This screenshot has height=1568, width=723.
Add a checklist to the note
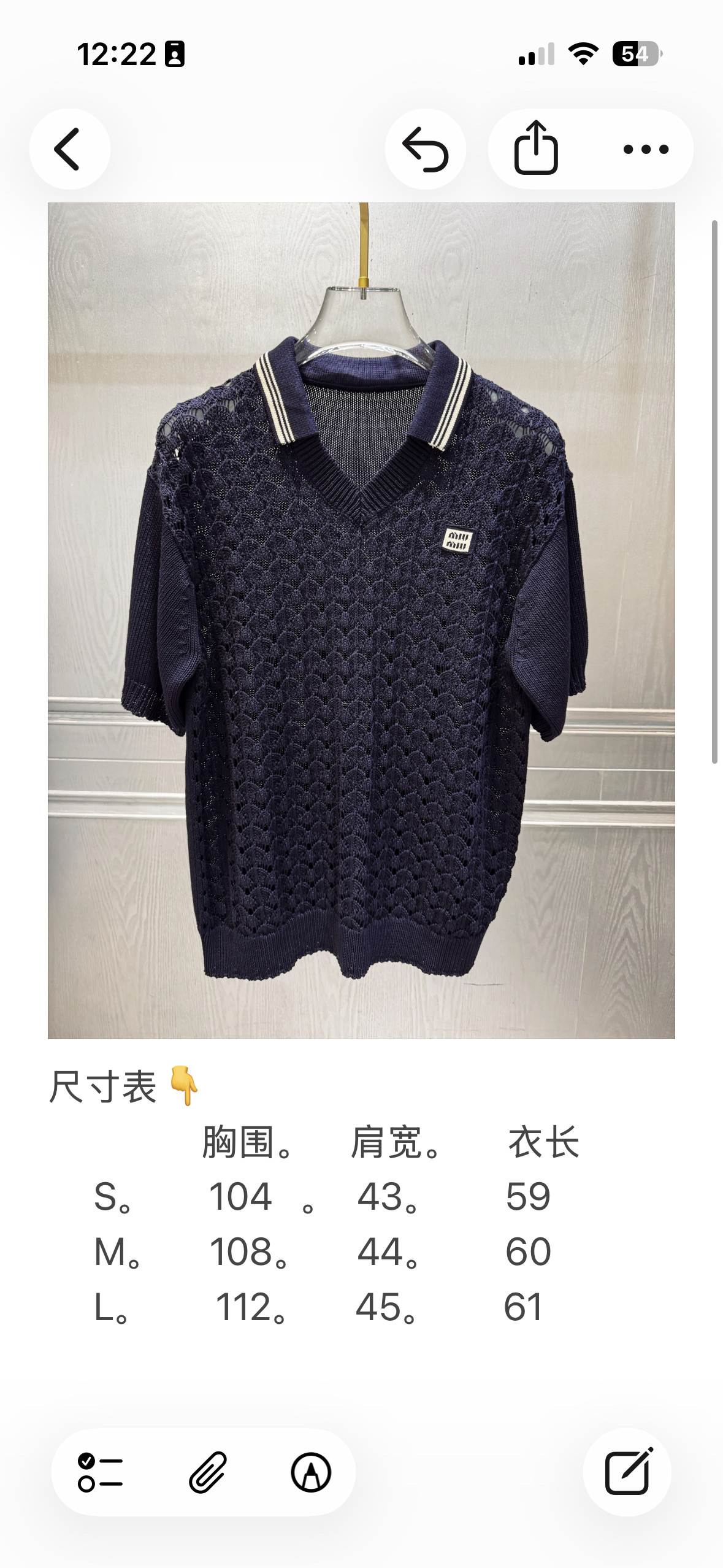(x=101, y=1472)
